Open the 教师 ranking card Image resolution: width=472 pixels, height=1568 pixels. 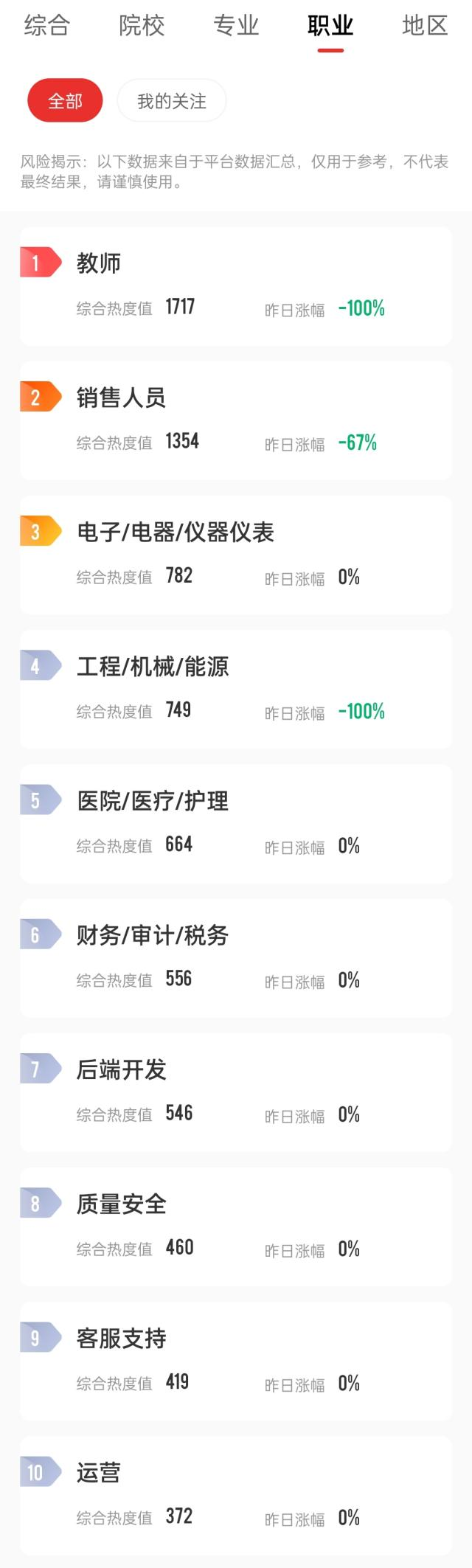tap(236, 286)
